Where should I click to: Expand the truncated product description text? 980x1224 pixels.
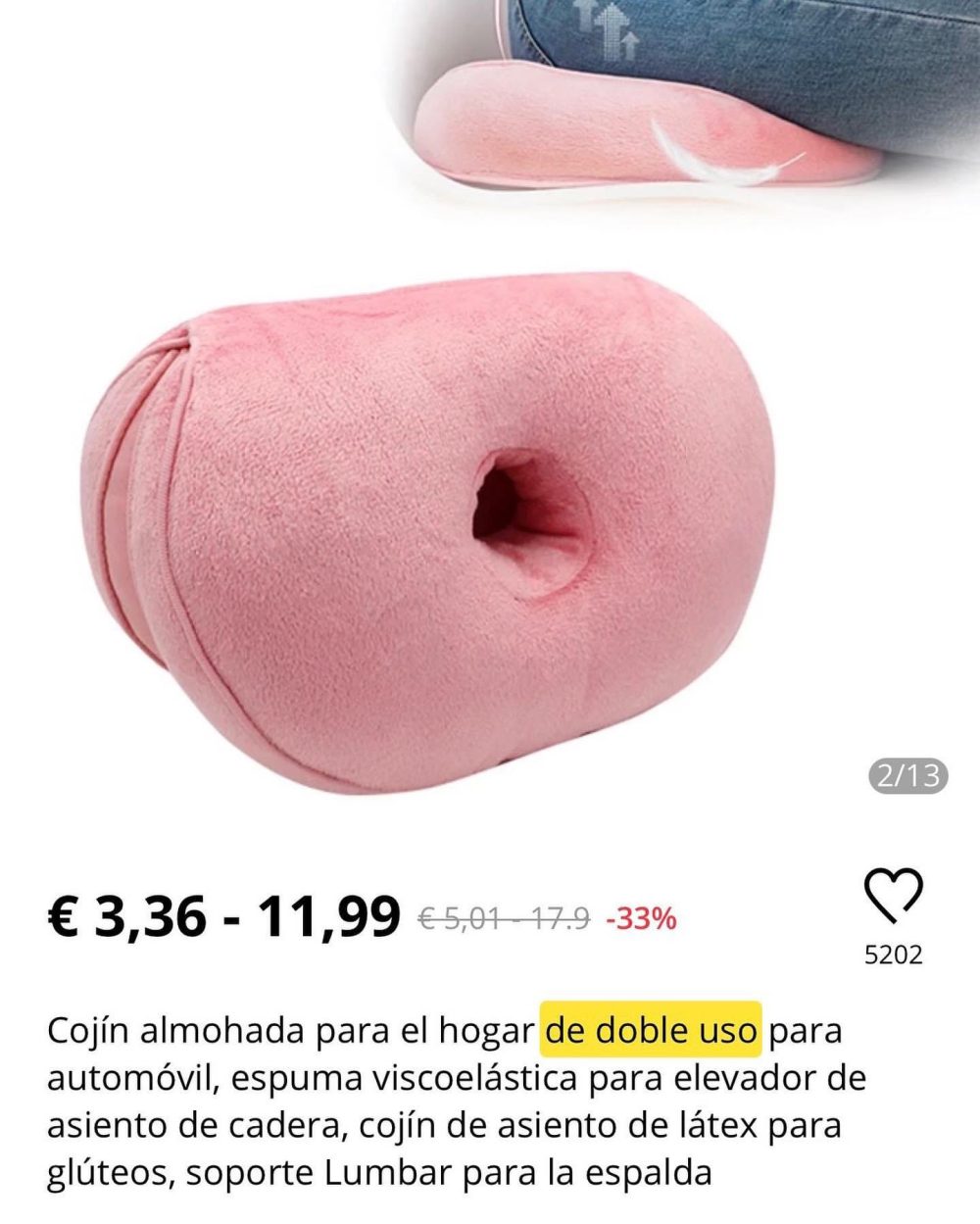coord(392,1098)
